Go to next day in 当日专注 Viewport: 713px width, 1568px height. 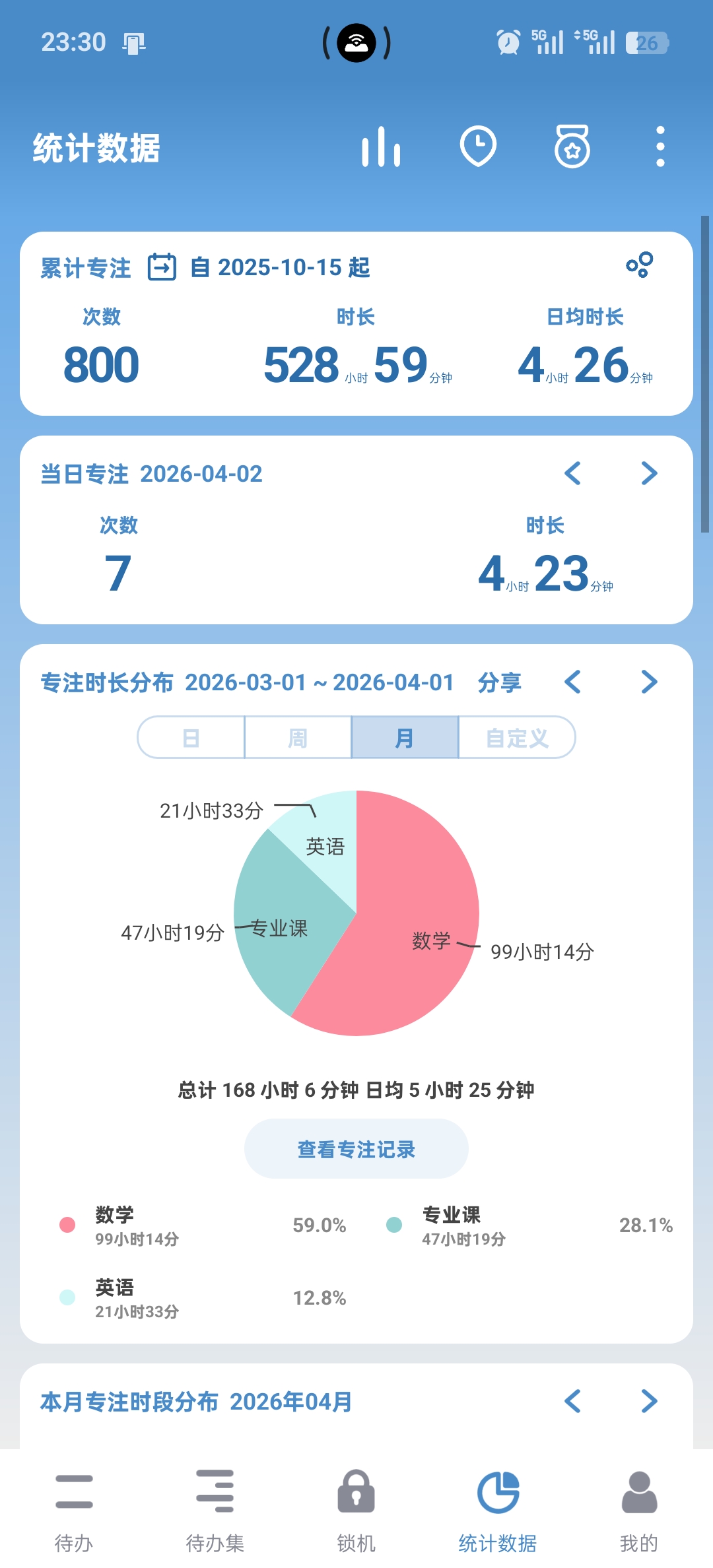tap(649, 473)
